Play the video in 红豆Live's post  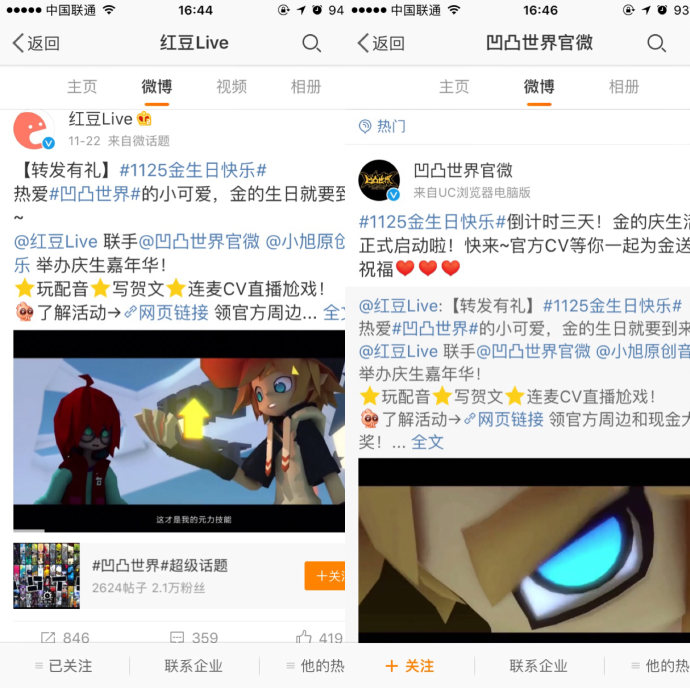point(178,430)
